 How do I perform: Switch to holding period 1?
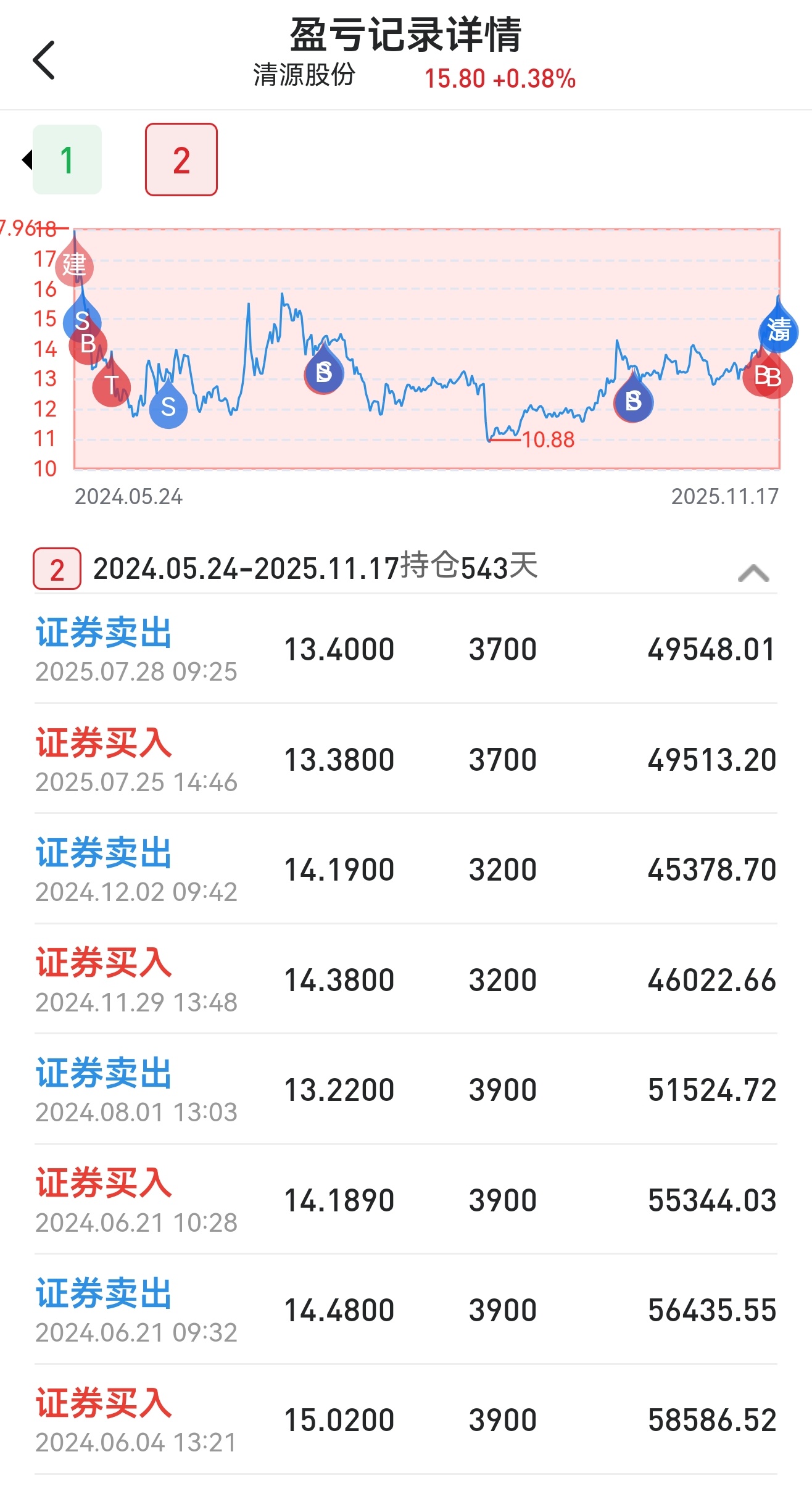(67, 160)
